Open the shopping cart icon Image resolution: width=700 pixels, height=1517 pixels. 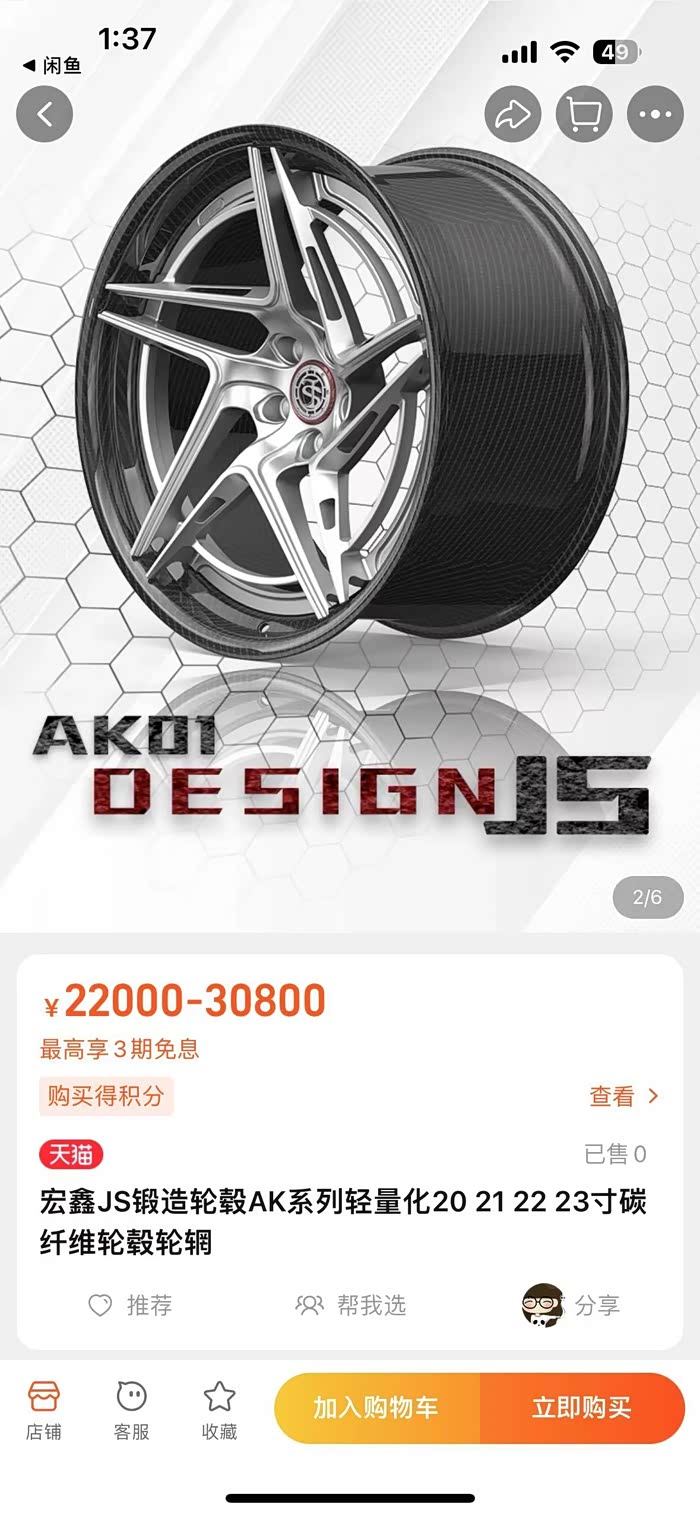pos(584,114)
